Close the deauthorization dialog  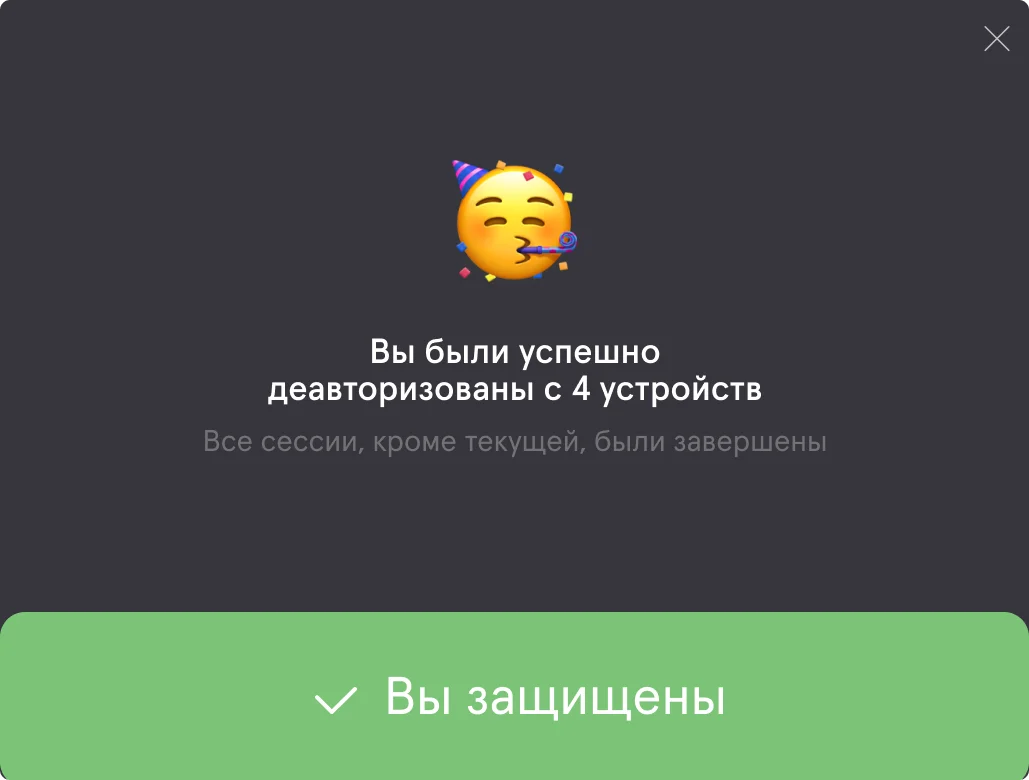[x=996, y=39]
